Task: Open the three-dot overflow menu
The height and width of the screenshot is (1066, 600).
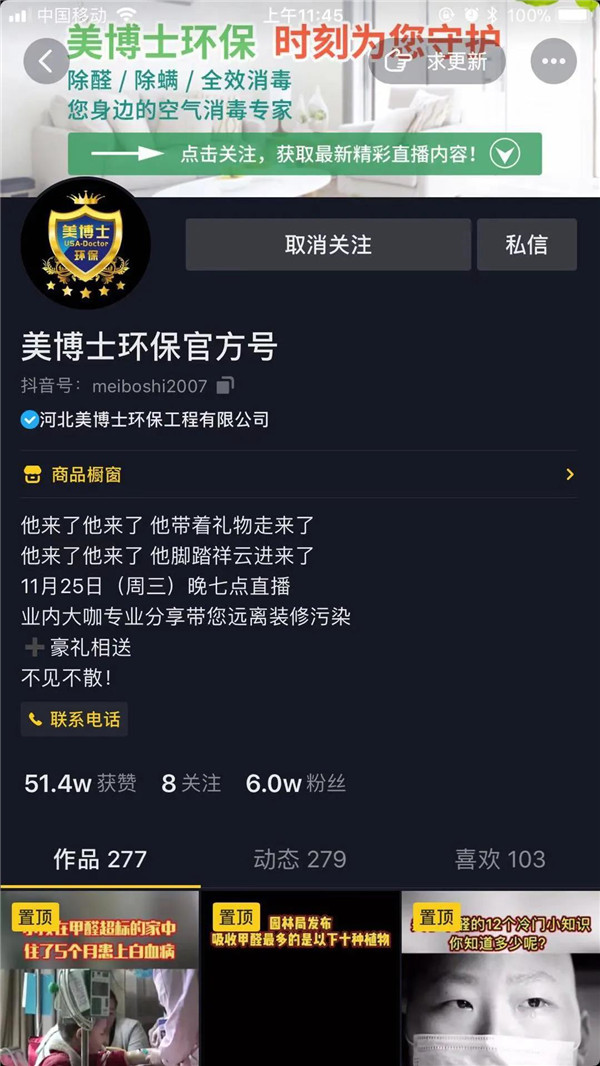Action: (x=554, y=61)
